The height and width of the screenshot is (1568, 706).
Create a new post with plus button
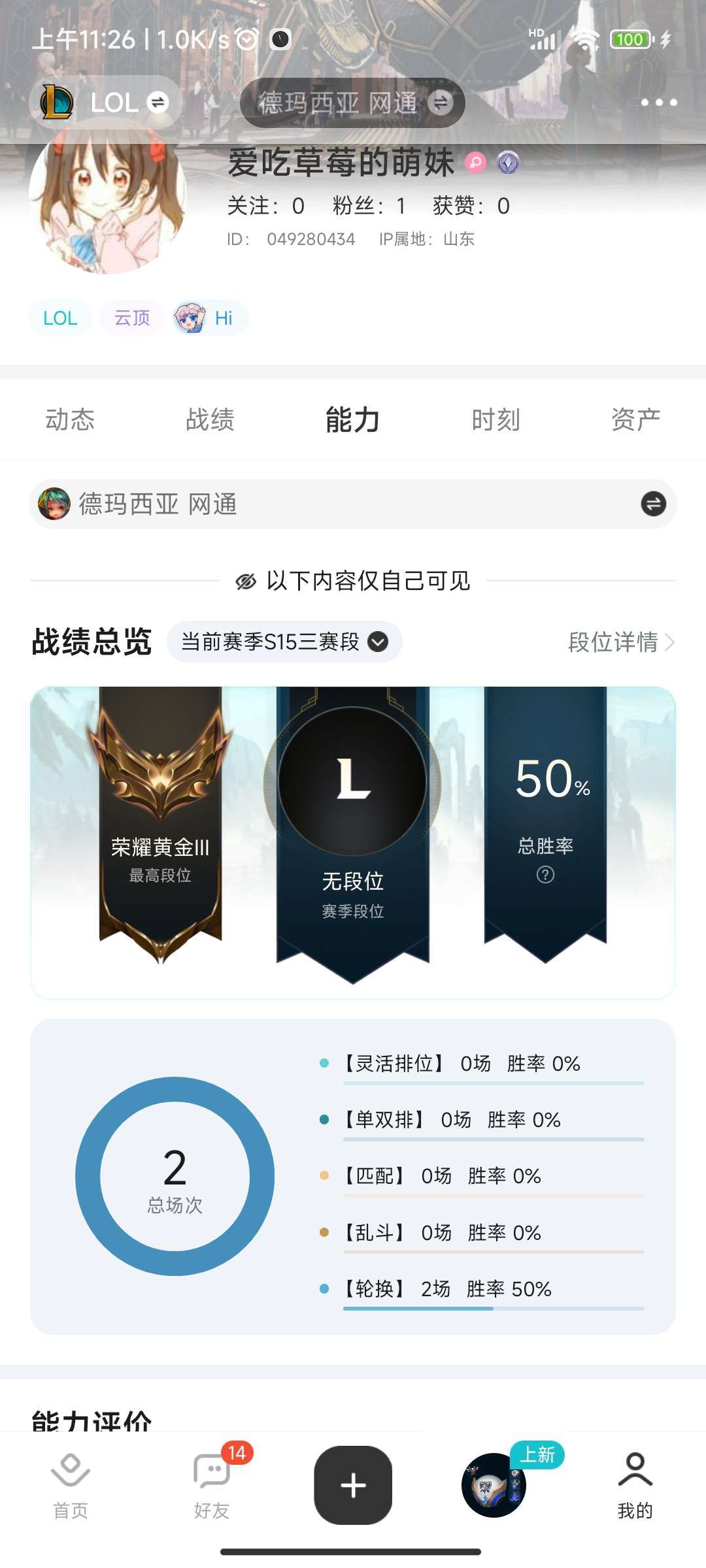353,1485
